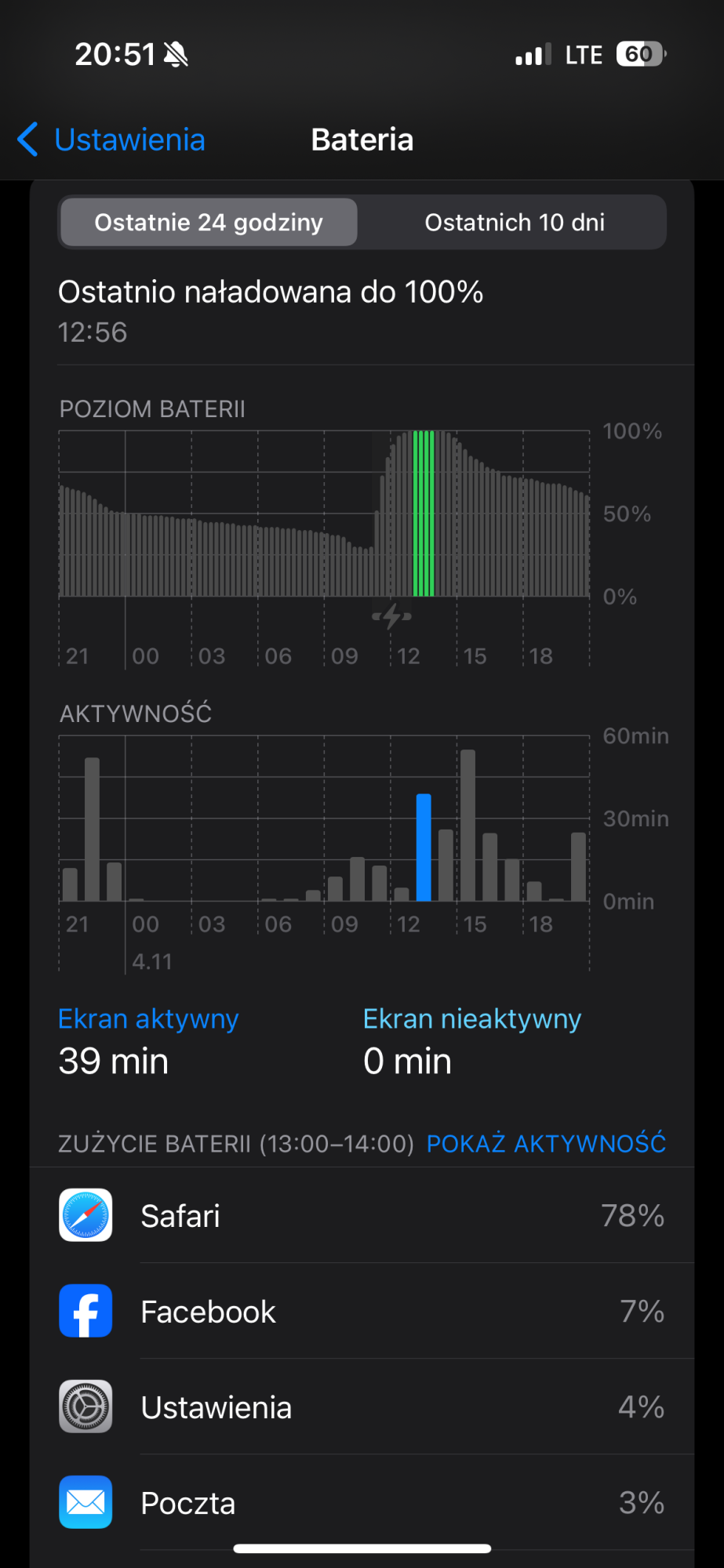
Task: Open Facebook battery usage row
Action: coord(362,1311)
